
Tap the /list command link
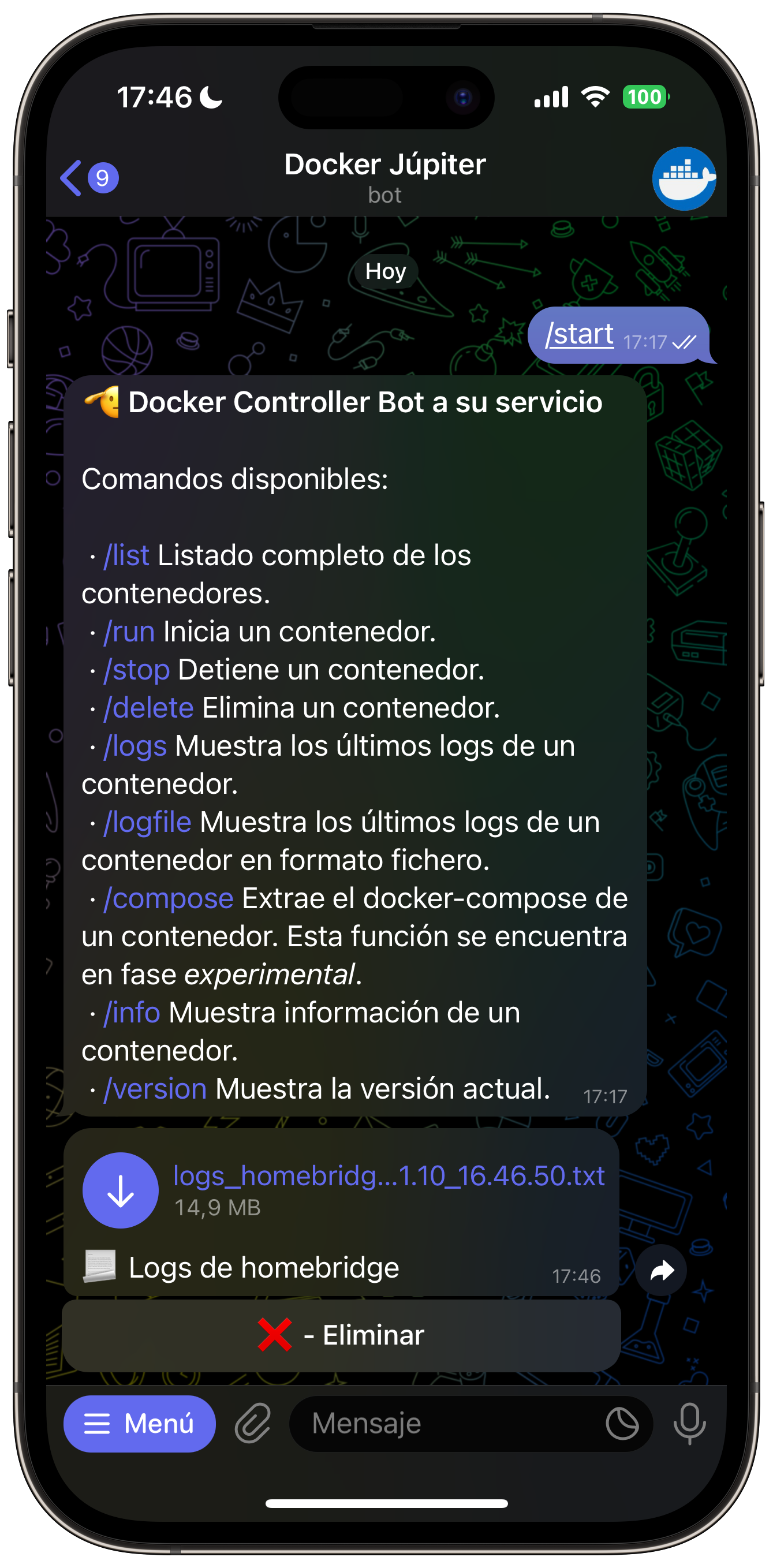pos(126,555)
